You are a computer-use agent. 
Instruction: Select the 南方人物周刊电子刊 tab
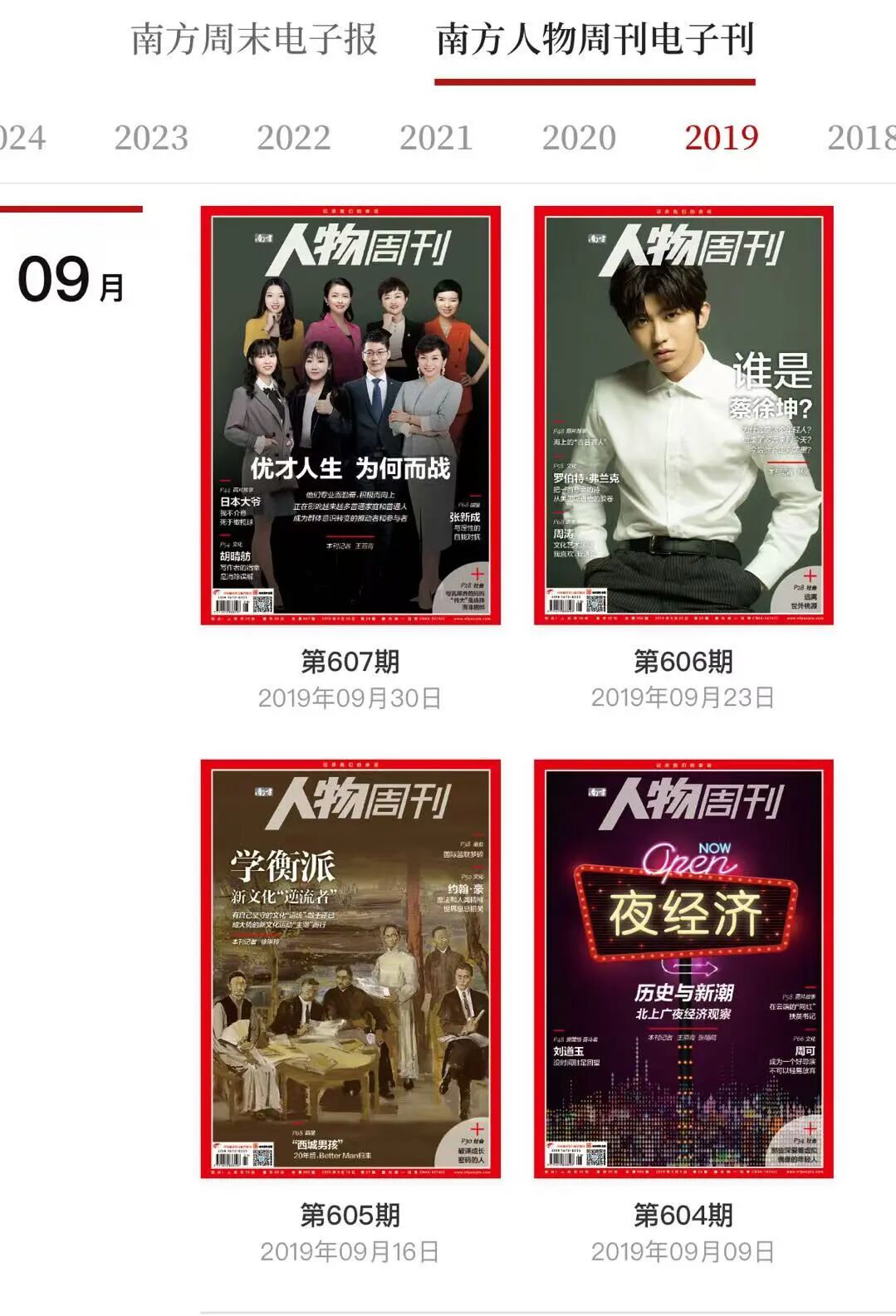coord(595,40)
